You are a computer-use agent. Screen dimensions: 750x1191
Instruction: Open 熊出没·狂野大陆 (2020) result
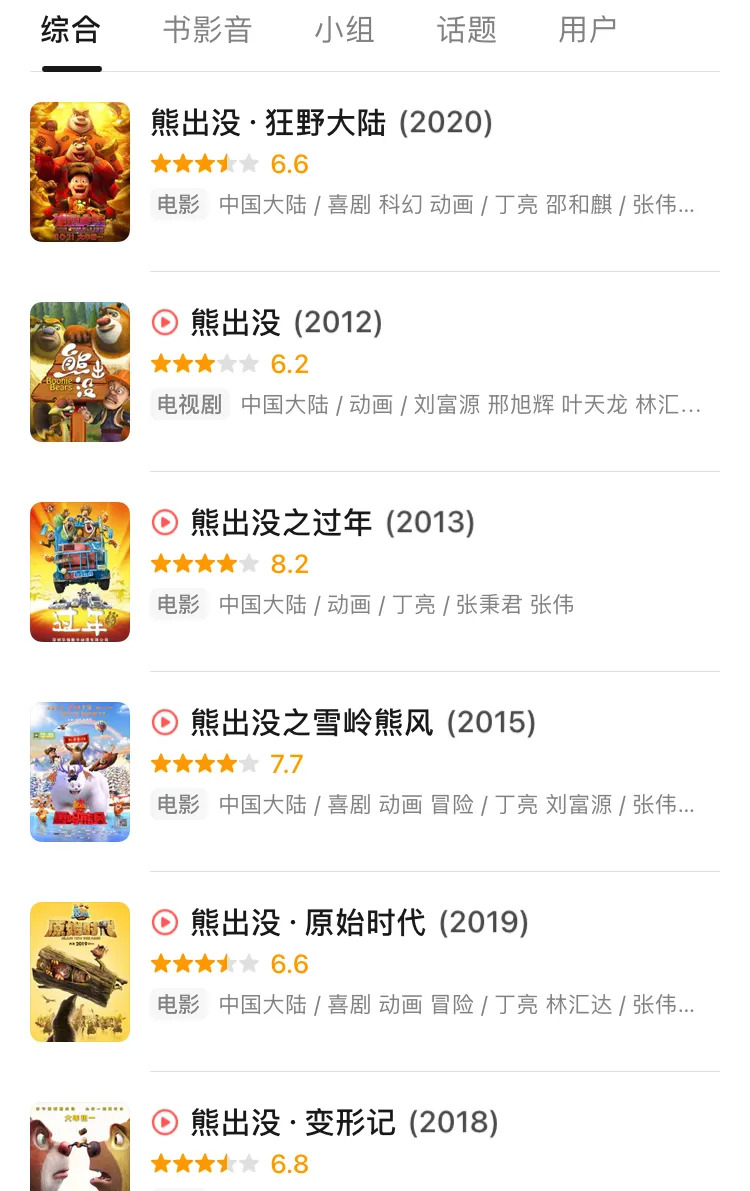321,123
